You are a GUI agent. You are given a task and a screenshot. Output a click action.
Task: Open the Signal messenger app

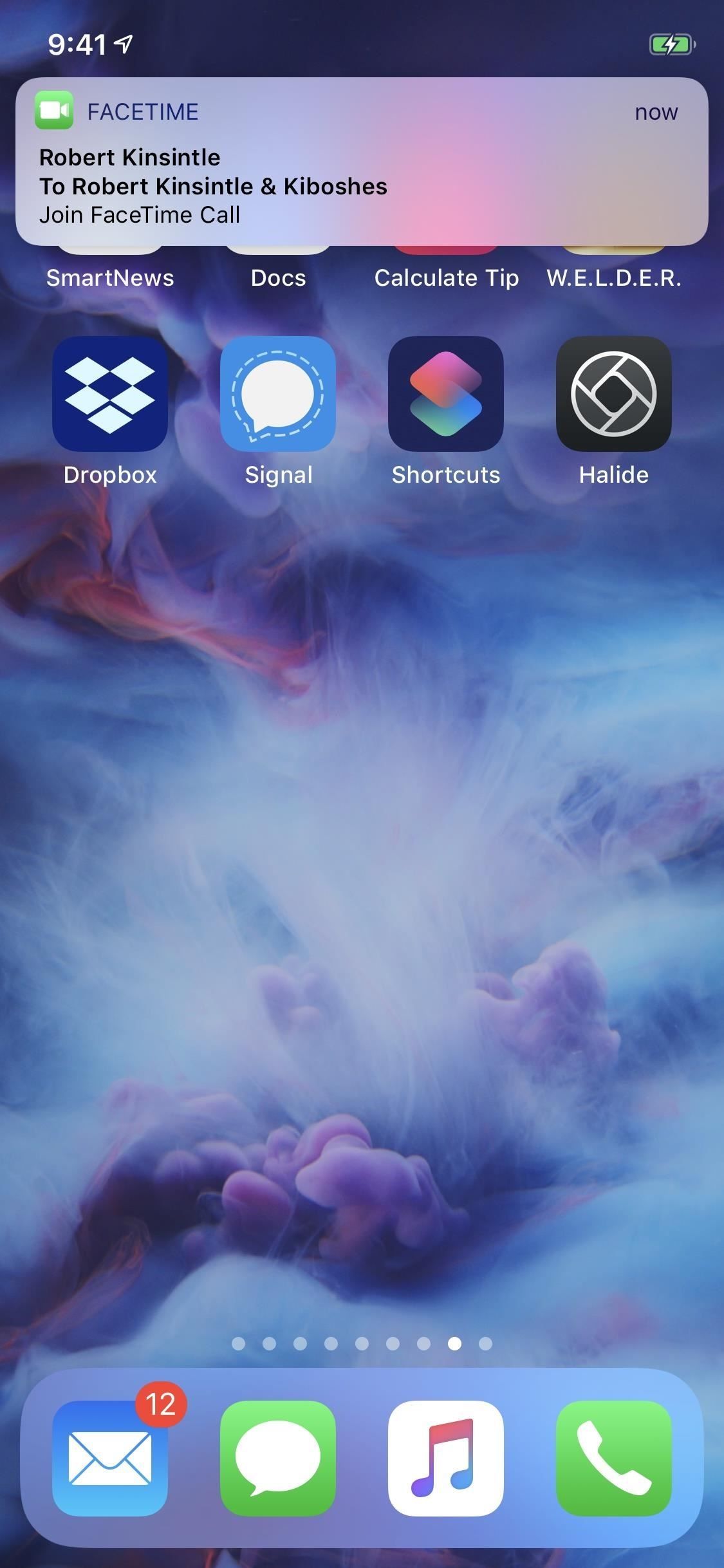point(278,394)
